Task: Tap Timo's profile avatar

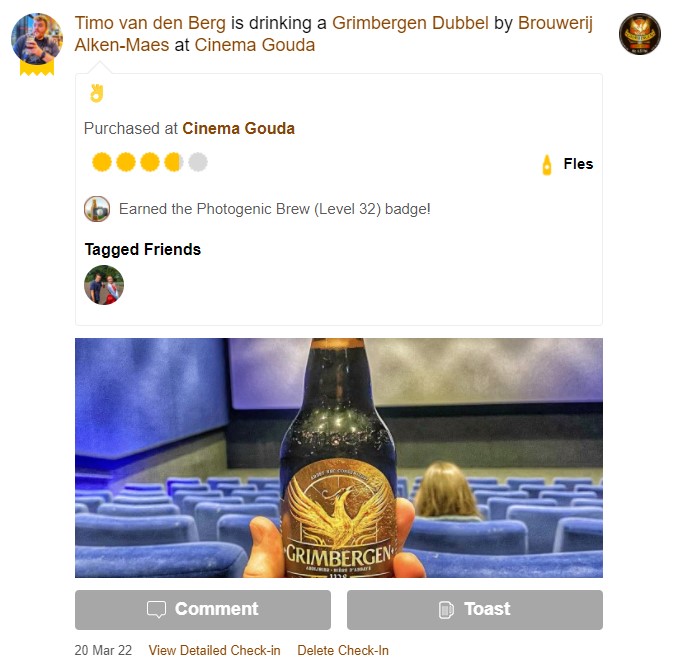Action: (x=36, y=38)
